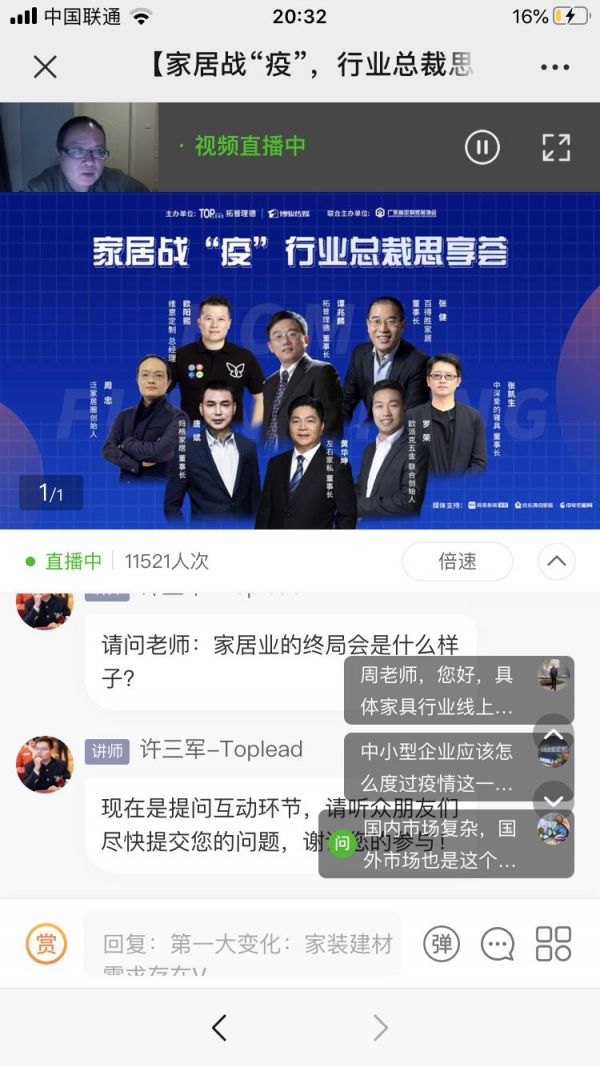Toggle the 弹 bullet comments button
The width and height of the screenshot is (600, 1067).
441,943
